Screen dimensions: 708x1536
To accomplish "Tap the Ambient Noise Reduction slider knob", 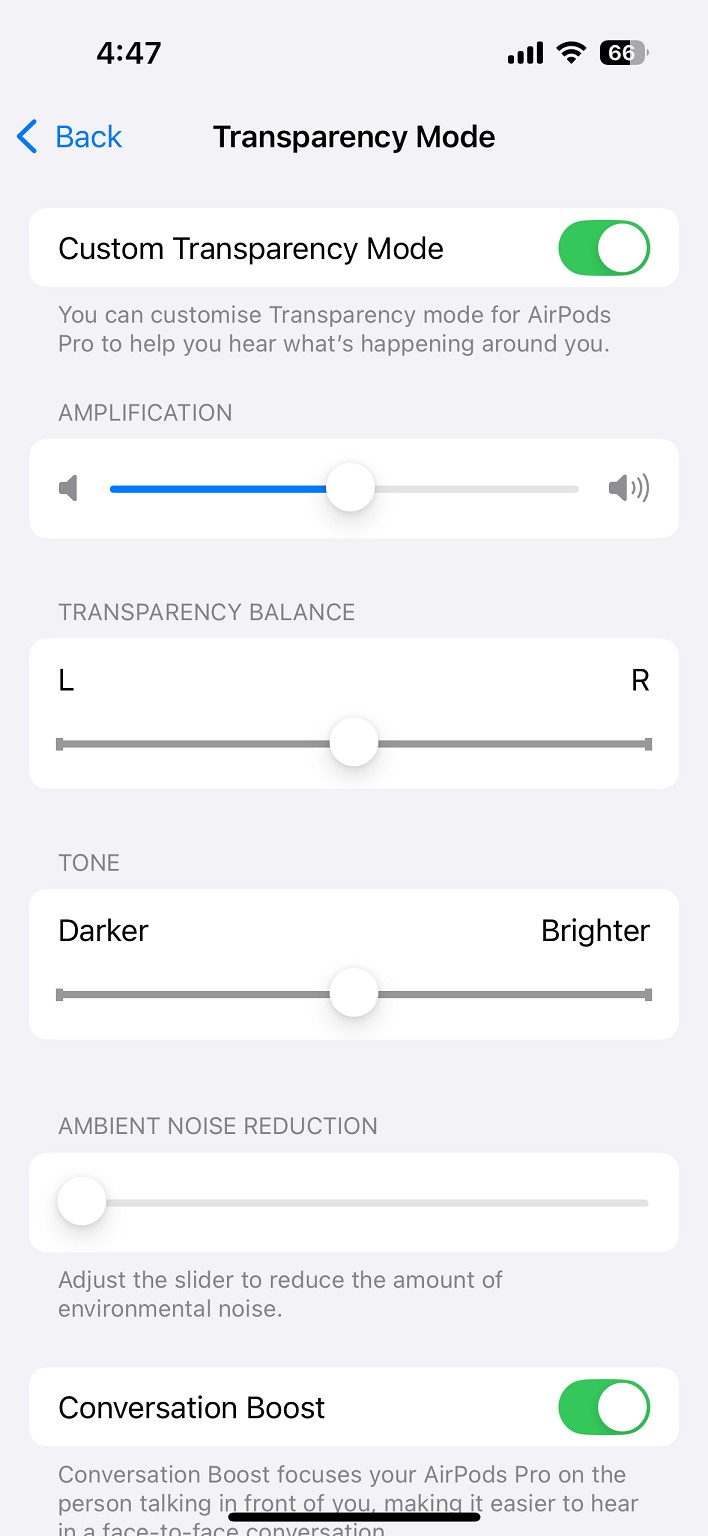I will (x=82, y=1201).
